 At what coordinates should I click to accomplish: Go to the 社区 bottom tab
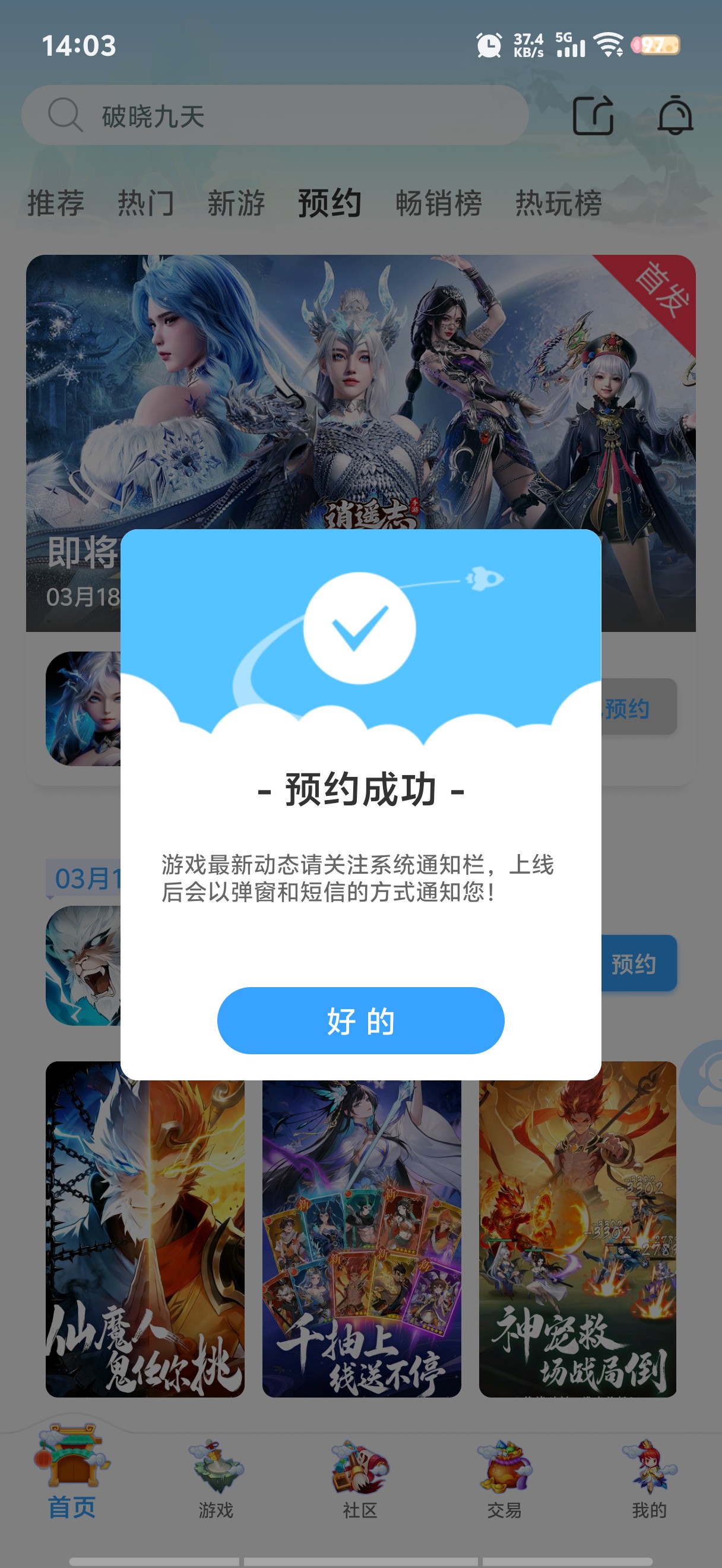click(360, 1479)
